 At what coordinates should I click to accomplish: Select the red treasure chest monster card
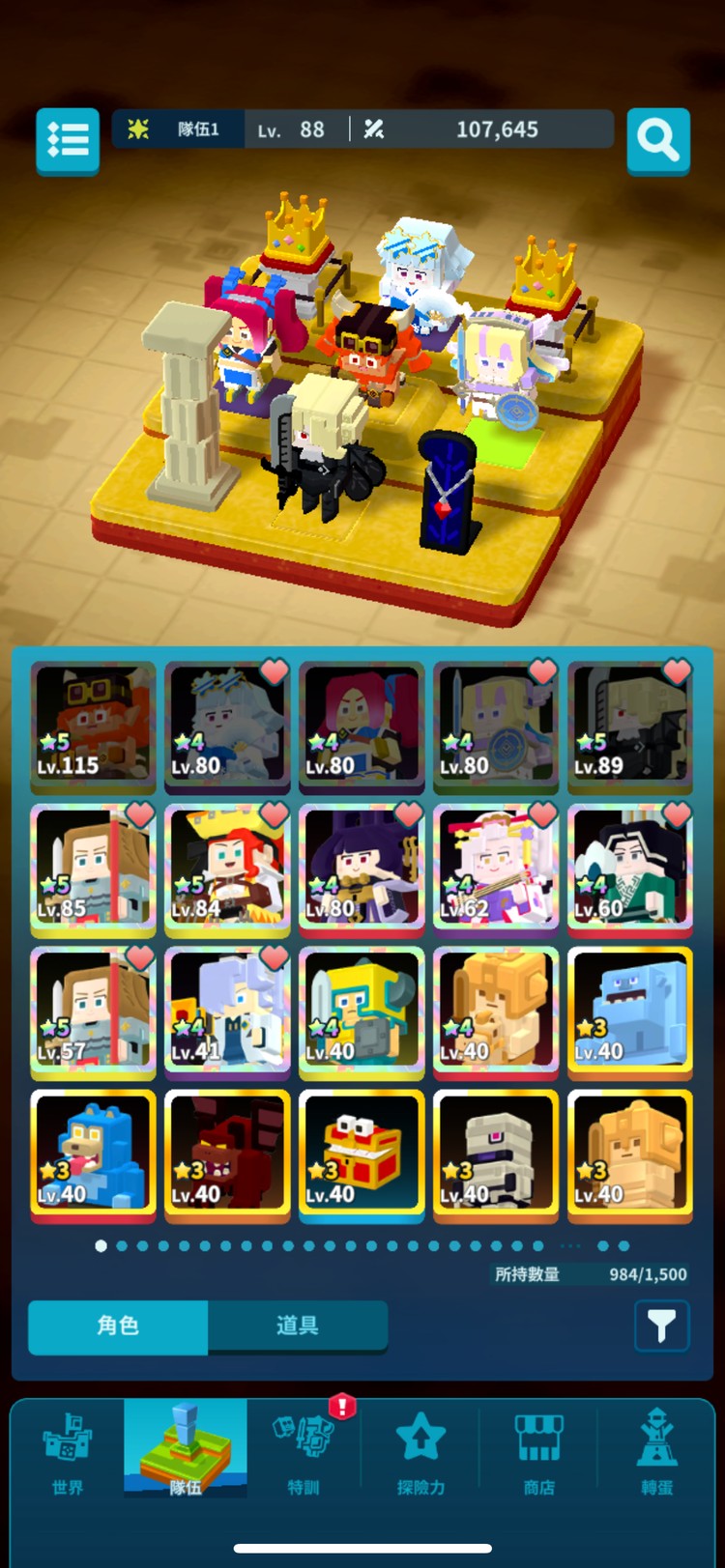coord(362,1153)
